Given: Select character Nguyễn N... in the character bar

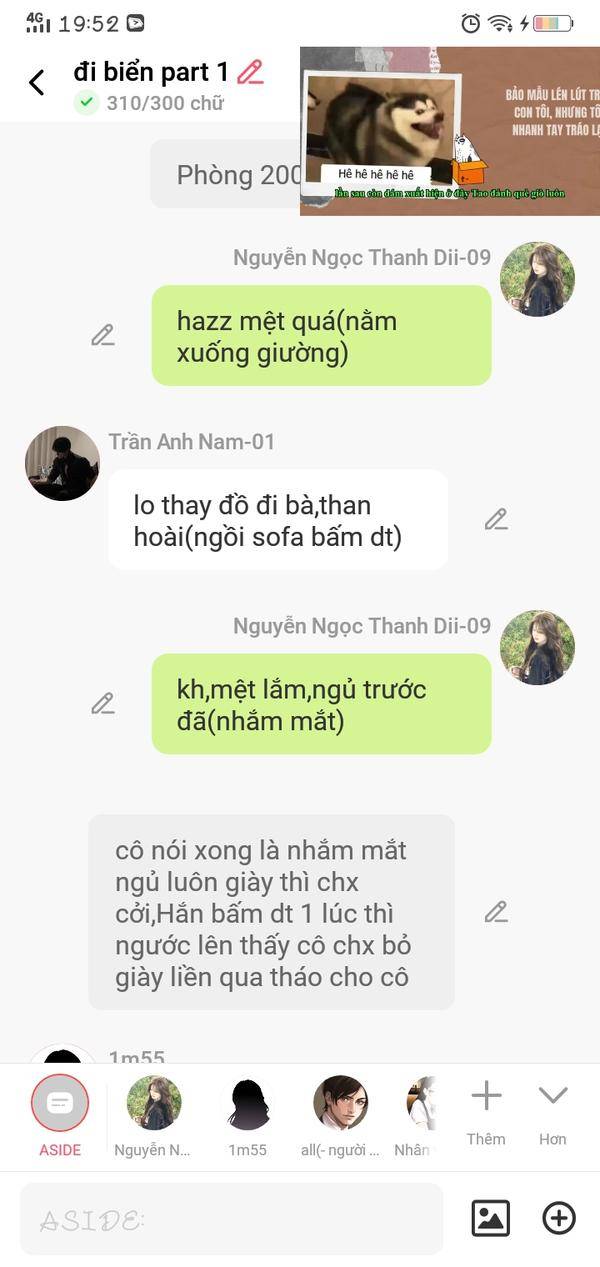Looking at the screenshot, I should (x=153, y=1115).
